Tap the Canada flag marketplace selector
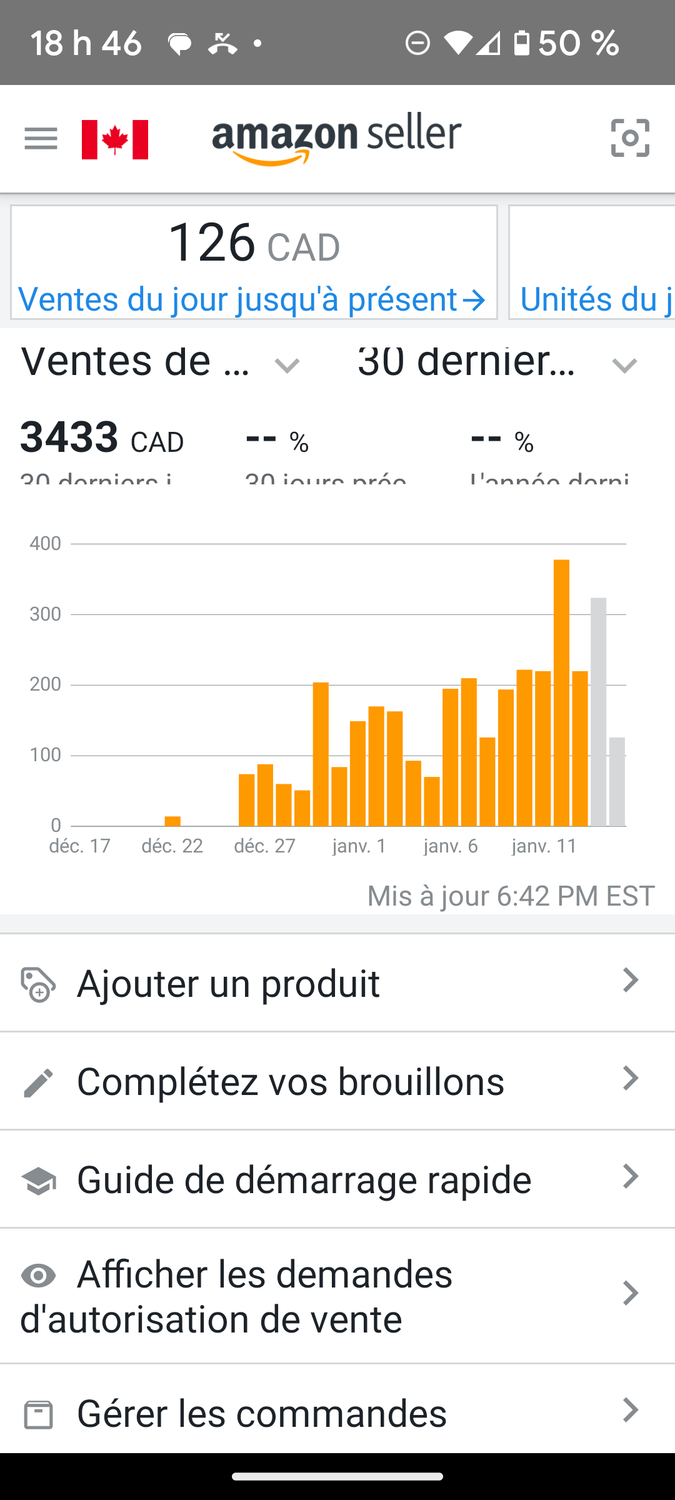This screenshot has height=1500, width=675. 115,139
